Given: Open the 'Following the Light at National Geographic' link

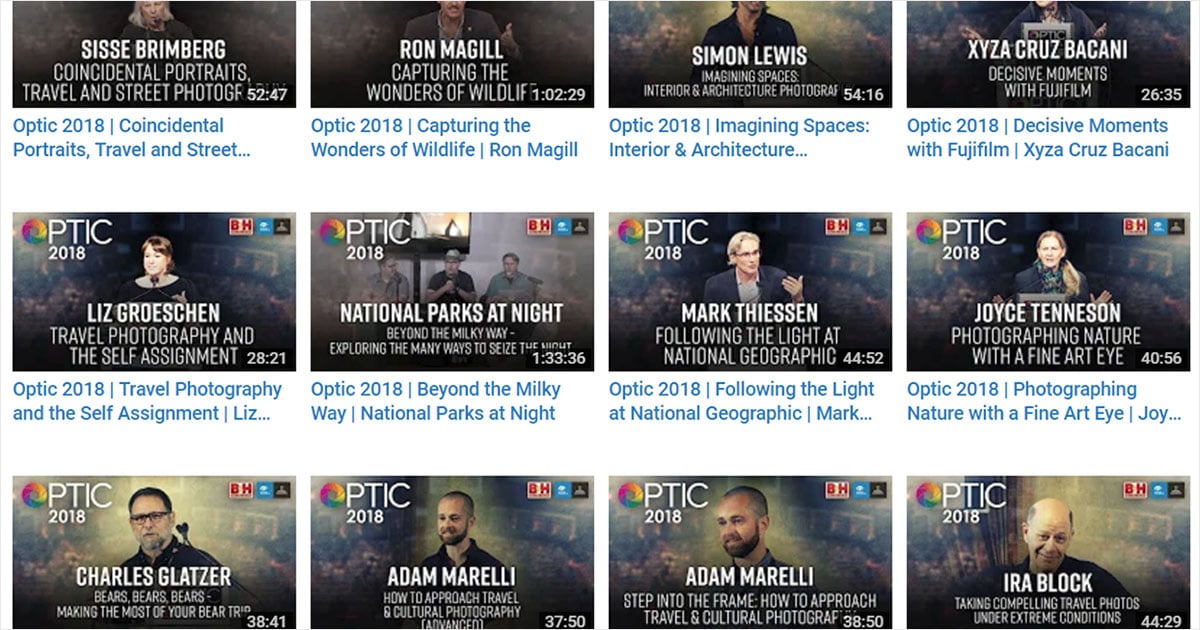Looking at the screenshot, I should coord(741,401).
